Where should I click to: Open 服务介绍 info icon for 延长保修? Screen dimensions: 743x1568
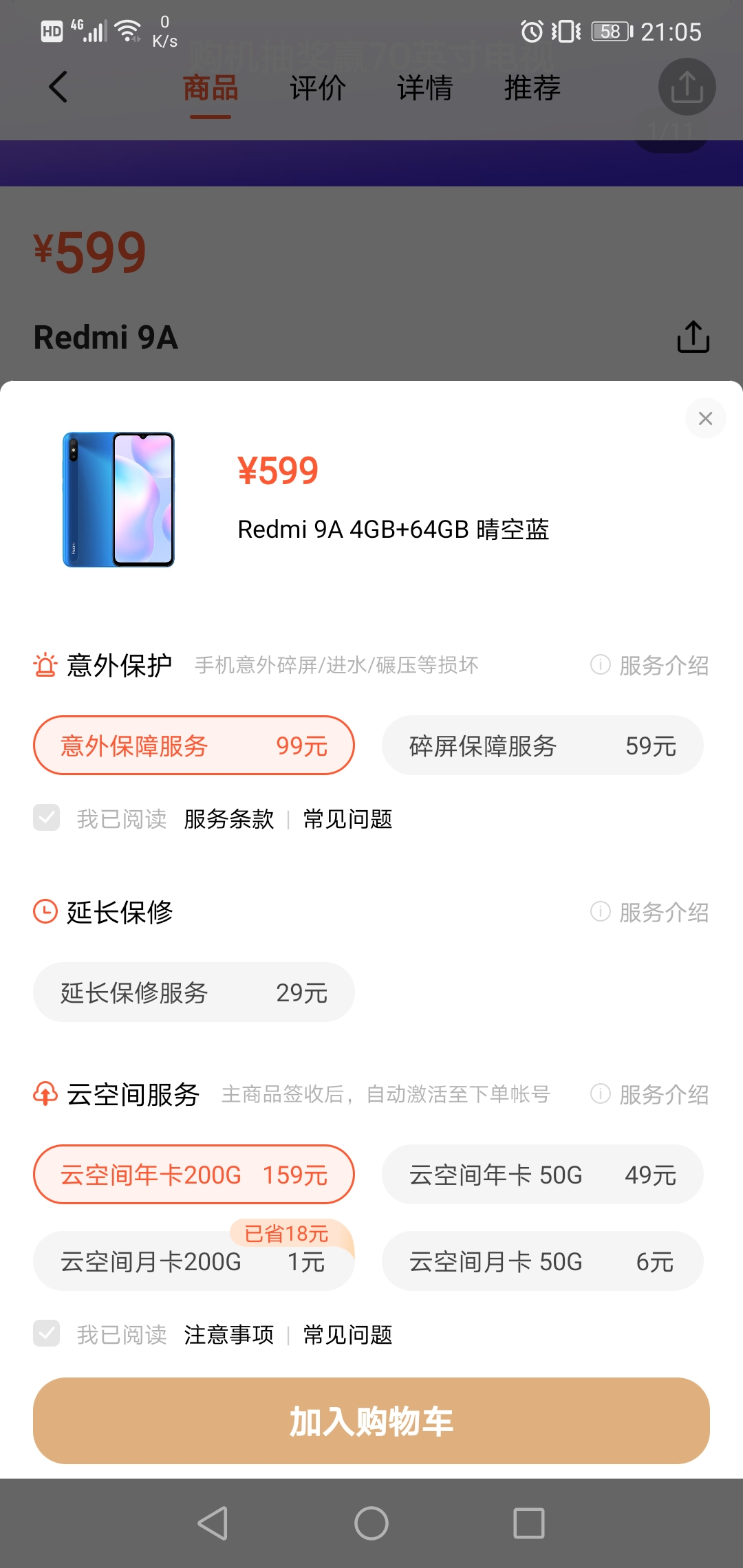tap(600, 913)
